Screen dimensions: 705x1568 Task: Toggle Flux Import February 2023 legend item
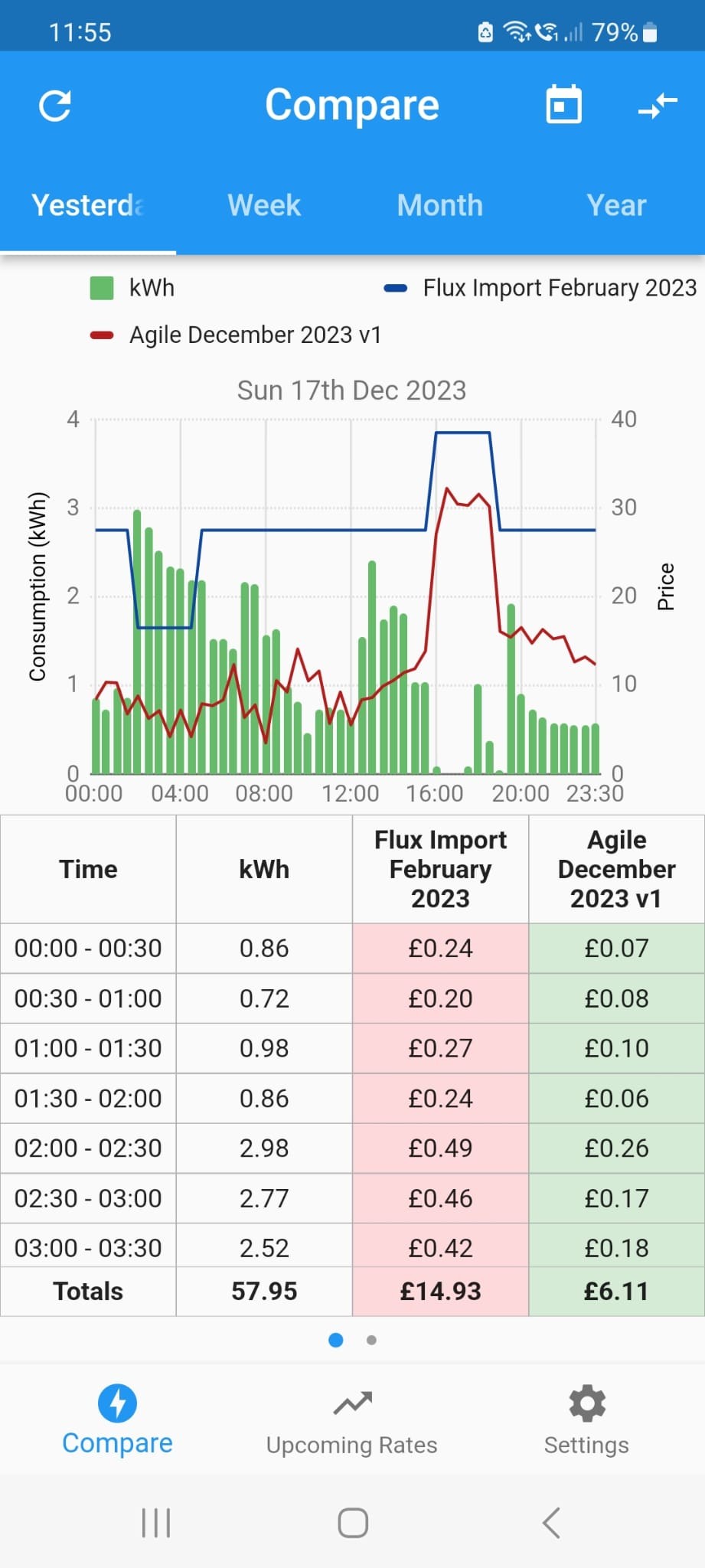(x=540, y=288)
